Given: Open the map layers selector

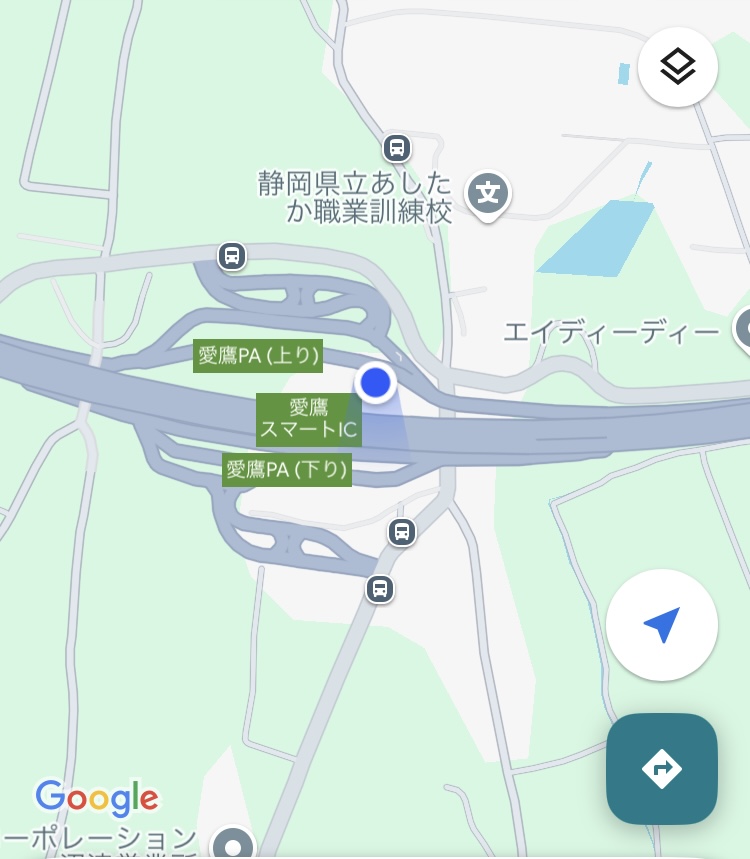Looking at the screenshot, I should pyautogui.click(x=677, y=67).
